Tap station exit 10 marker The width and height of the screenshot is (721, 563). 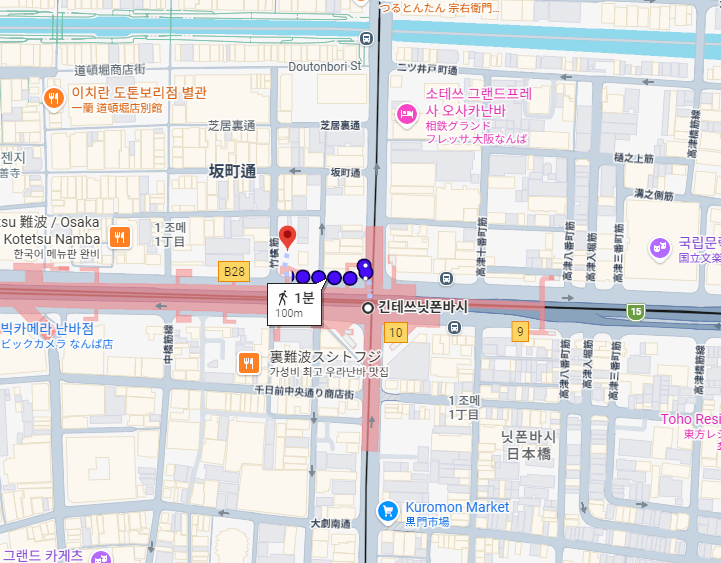[x=397, y=332]
